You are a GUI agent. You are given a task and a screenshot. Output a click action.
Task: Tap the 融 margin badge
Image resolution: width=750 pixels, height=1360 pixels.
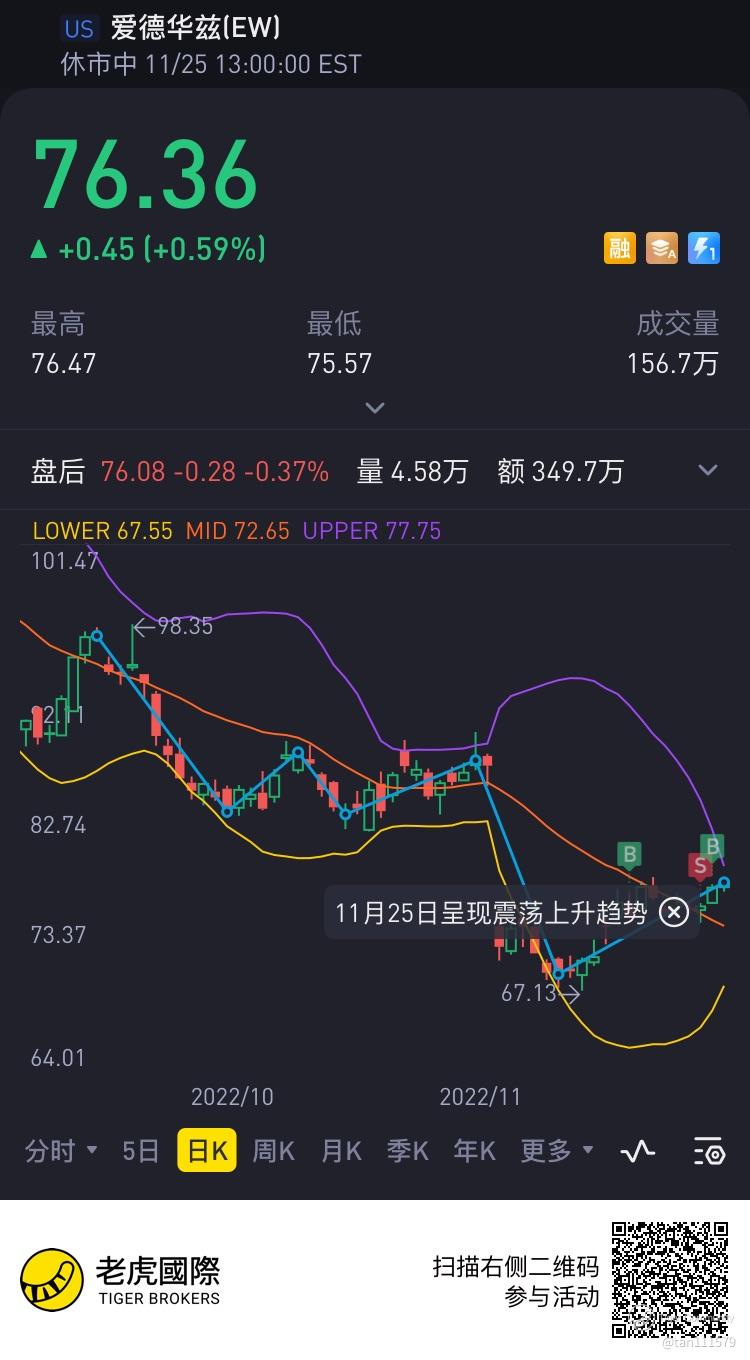tap(620, 248)
